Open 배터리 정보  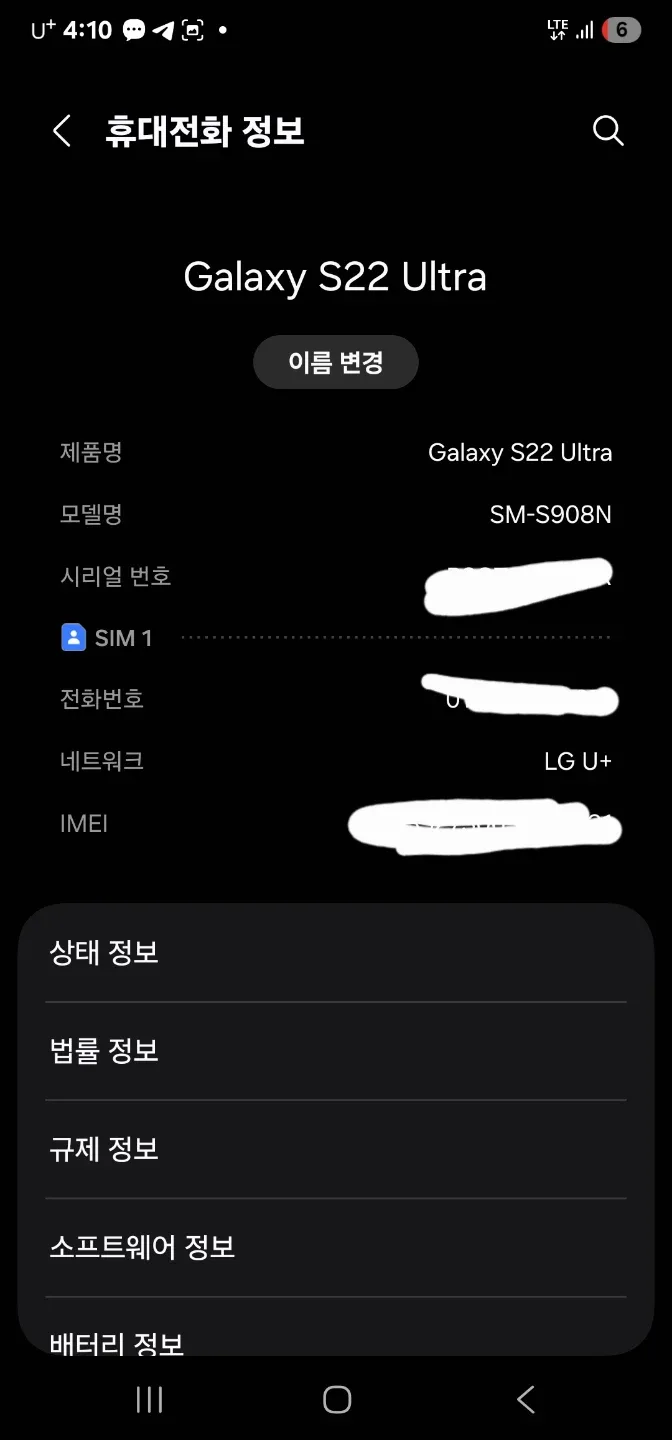click(336, 1338)
